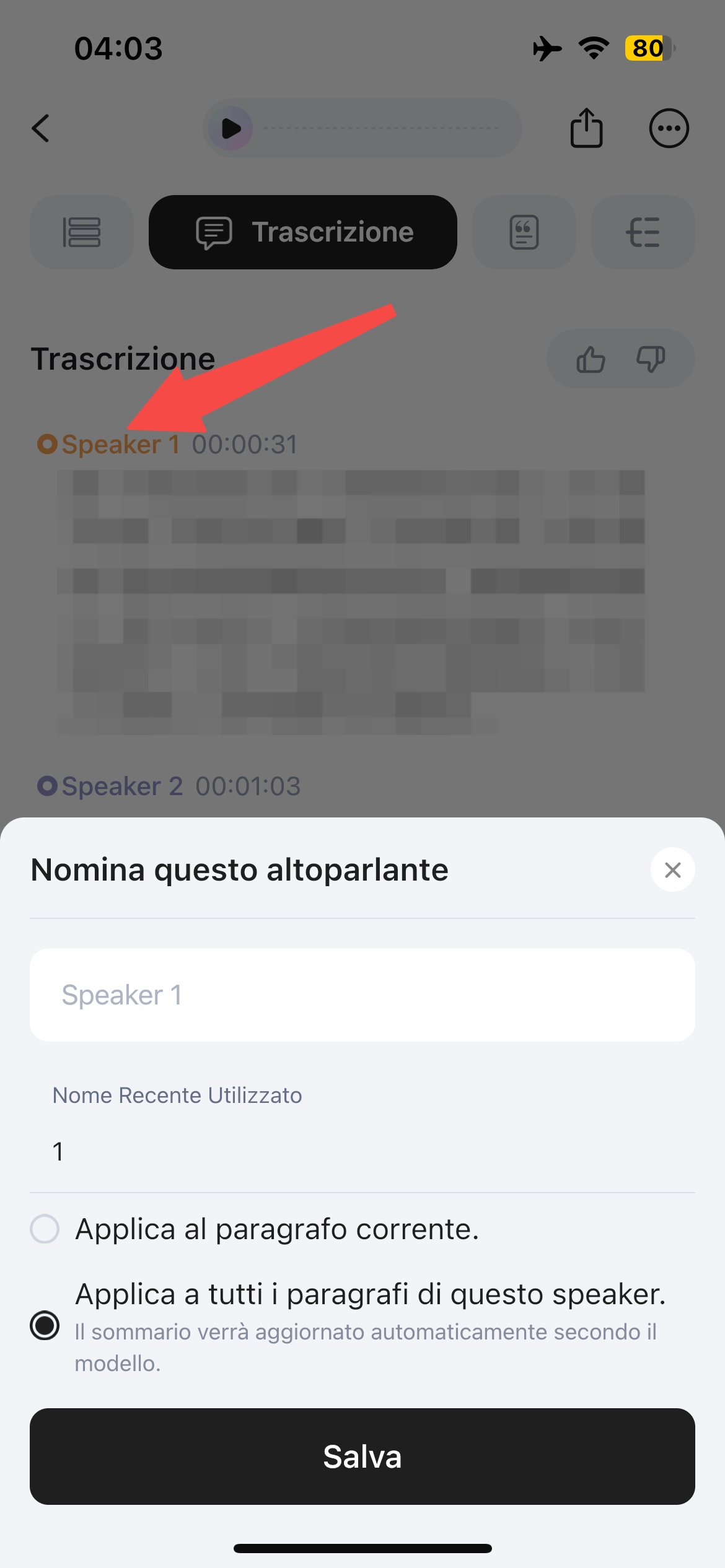Select Applica a tutti i paragrafi option
Viewport: 725px width, 1568px height.
click(45, 1326)
